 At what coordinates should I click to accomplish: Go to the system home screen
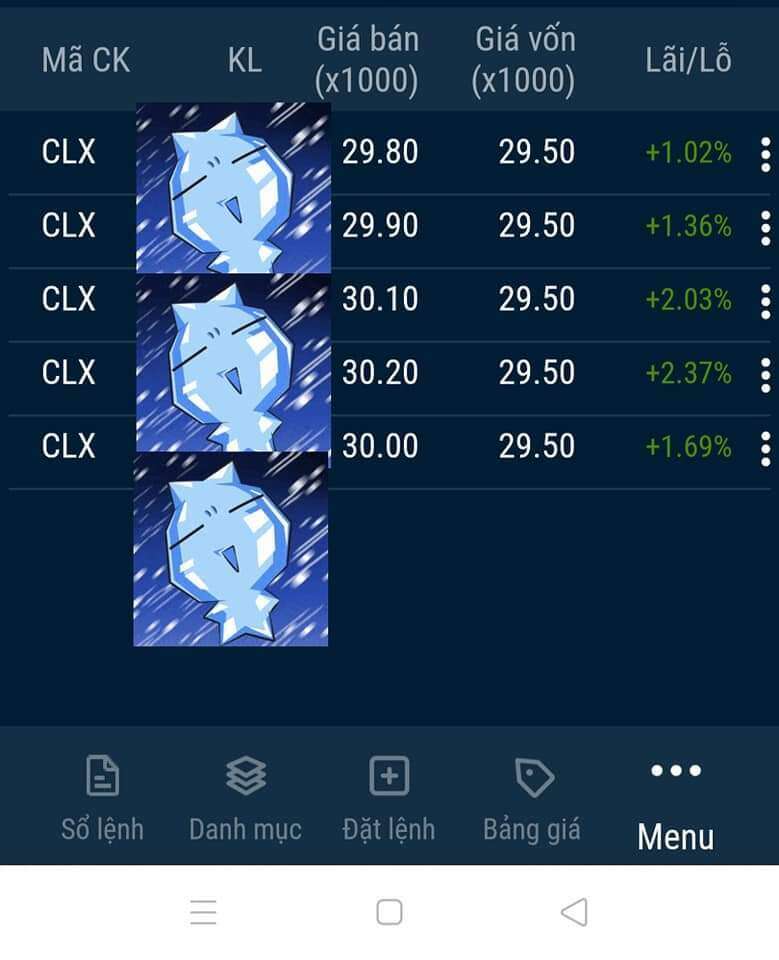(x=389, y=912)
